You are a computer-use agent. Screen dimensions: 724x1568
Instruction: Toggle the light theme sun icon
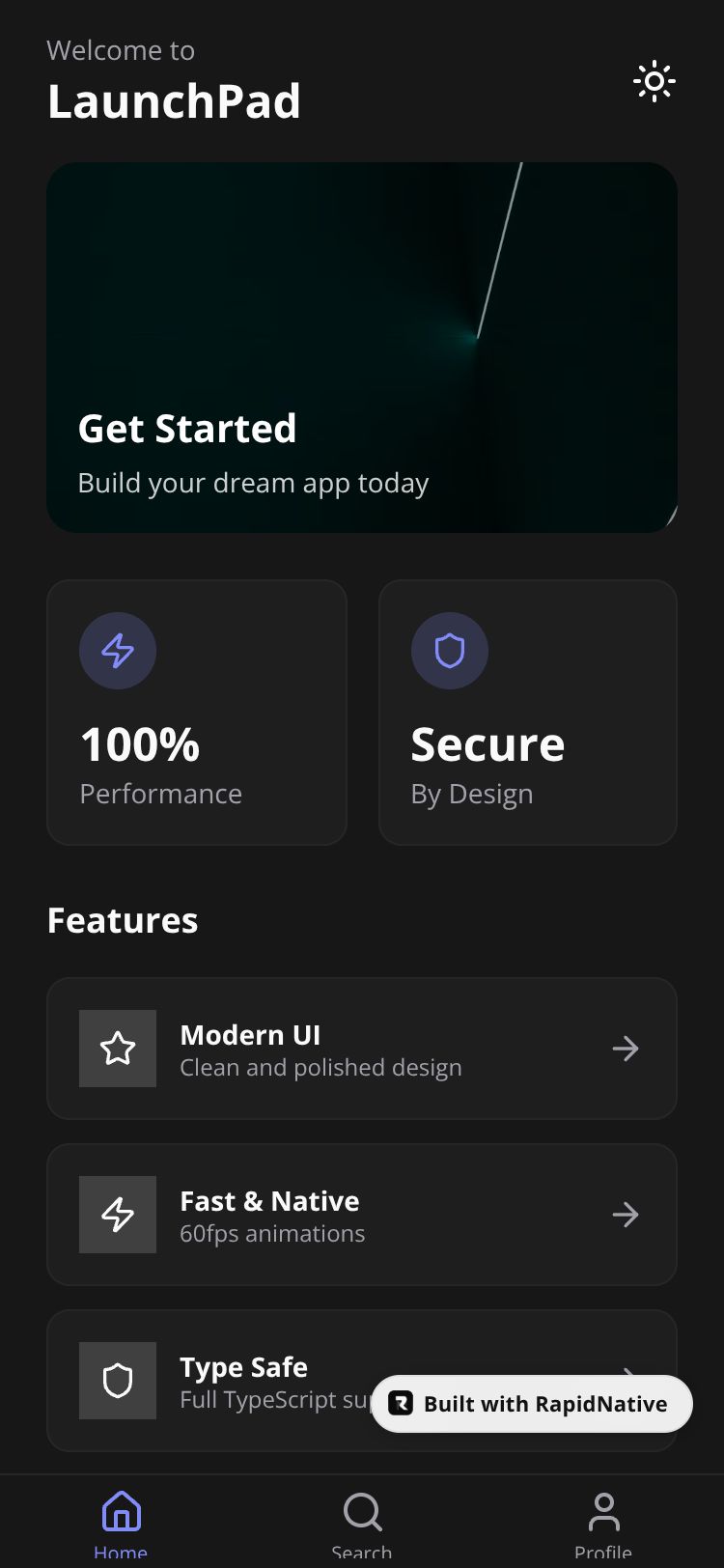[654, 82]
